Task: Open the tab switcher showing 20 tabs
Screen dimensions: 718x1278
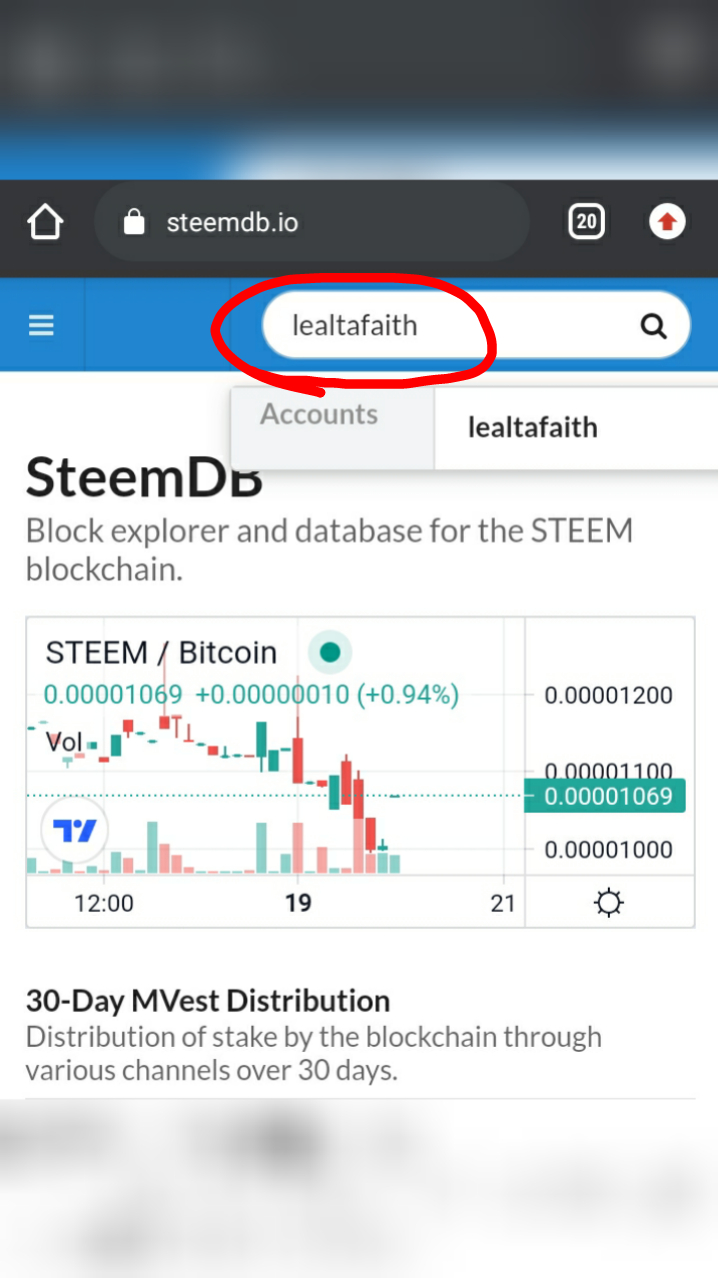Action: [587, 222]
